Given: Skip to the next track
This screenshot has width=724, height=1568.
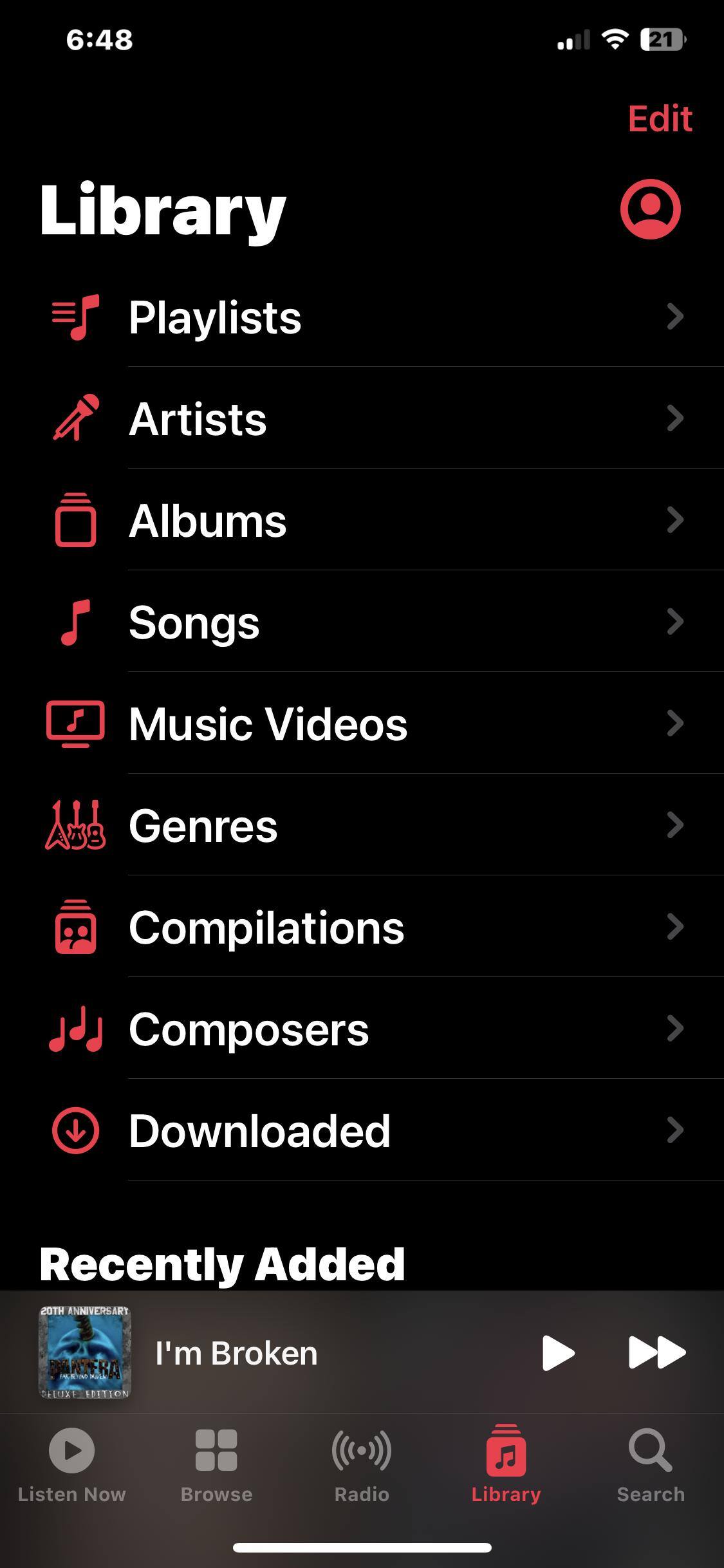Looking at the screenshot, I should [x=656, y=1352].
